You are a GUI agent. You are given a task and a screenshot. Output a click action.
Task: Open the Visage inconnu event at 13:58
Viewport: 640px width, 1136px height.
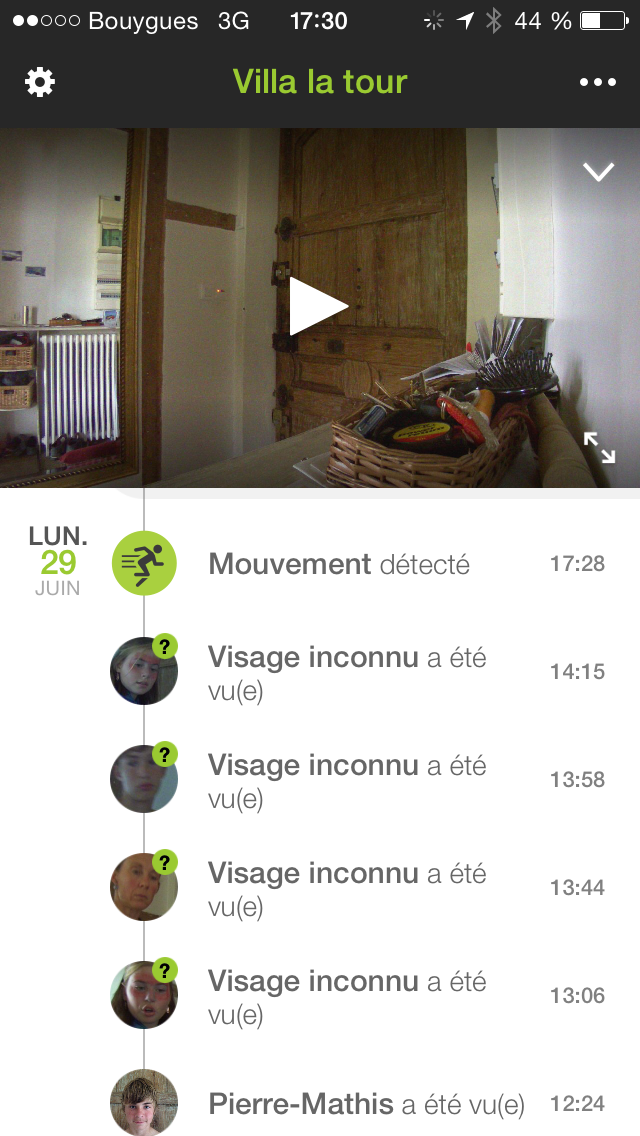coord(346,781)
